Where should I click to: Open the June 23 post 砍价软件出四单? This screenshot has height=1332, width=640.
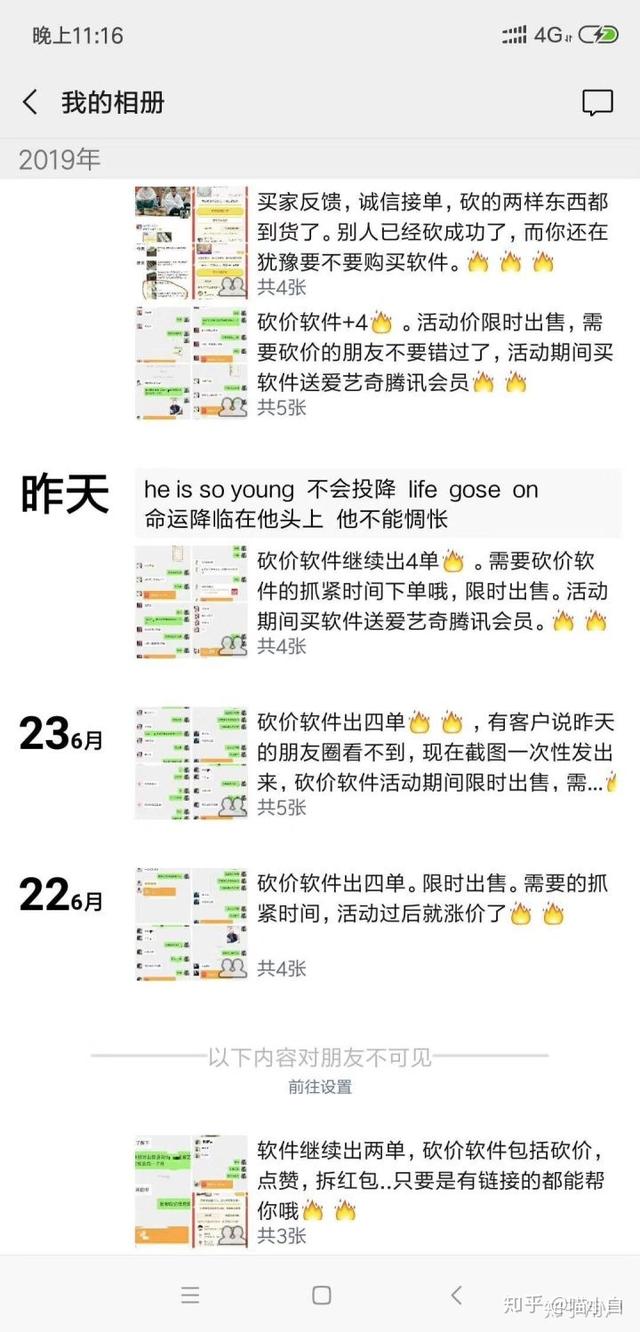(x=434, y=752)
